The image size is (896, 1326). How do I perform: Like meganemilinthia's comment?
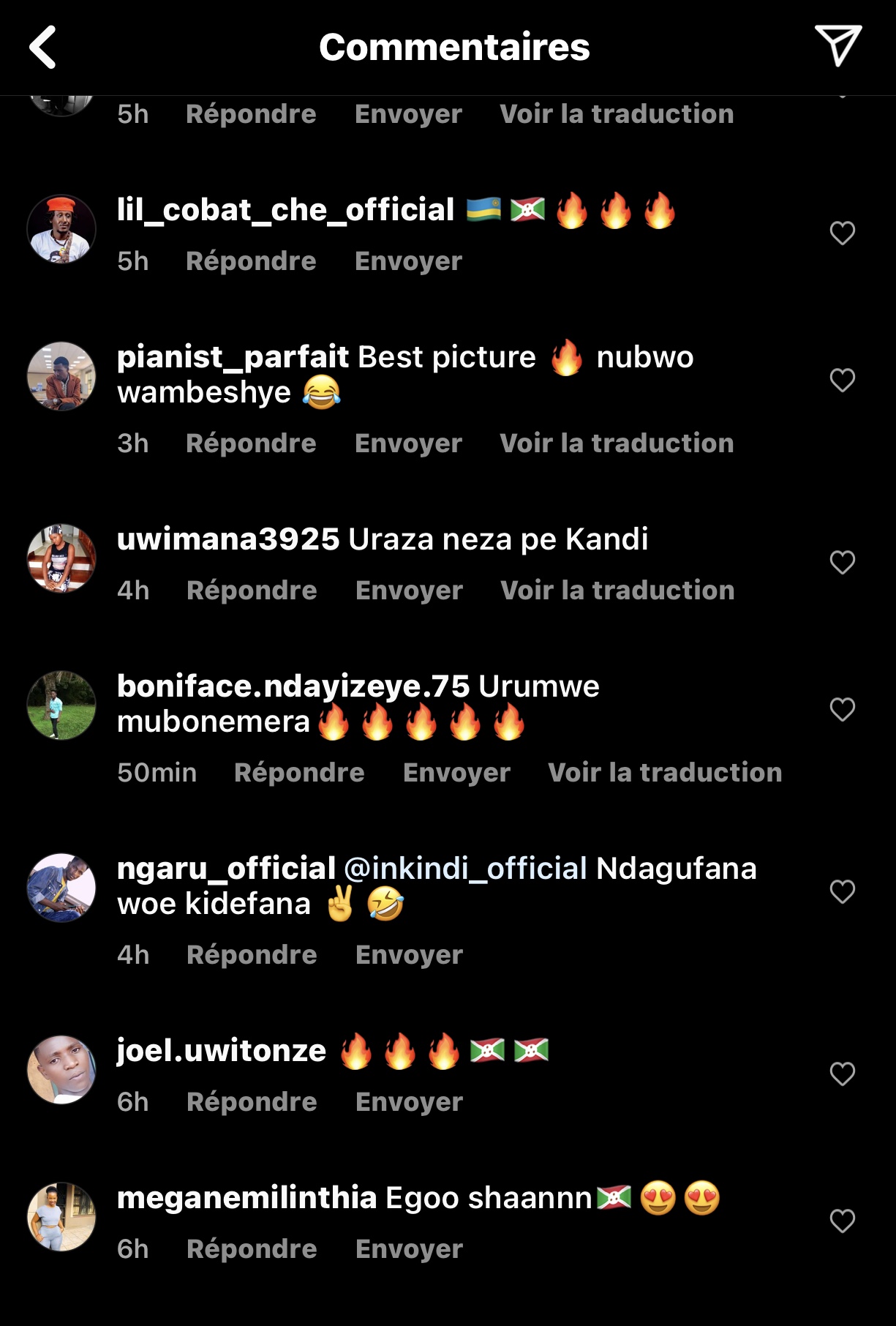pos(842,1221)
